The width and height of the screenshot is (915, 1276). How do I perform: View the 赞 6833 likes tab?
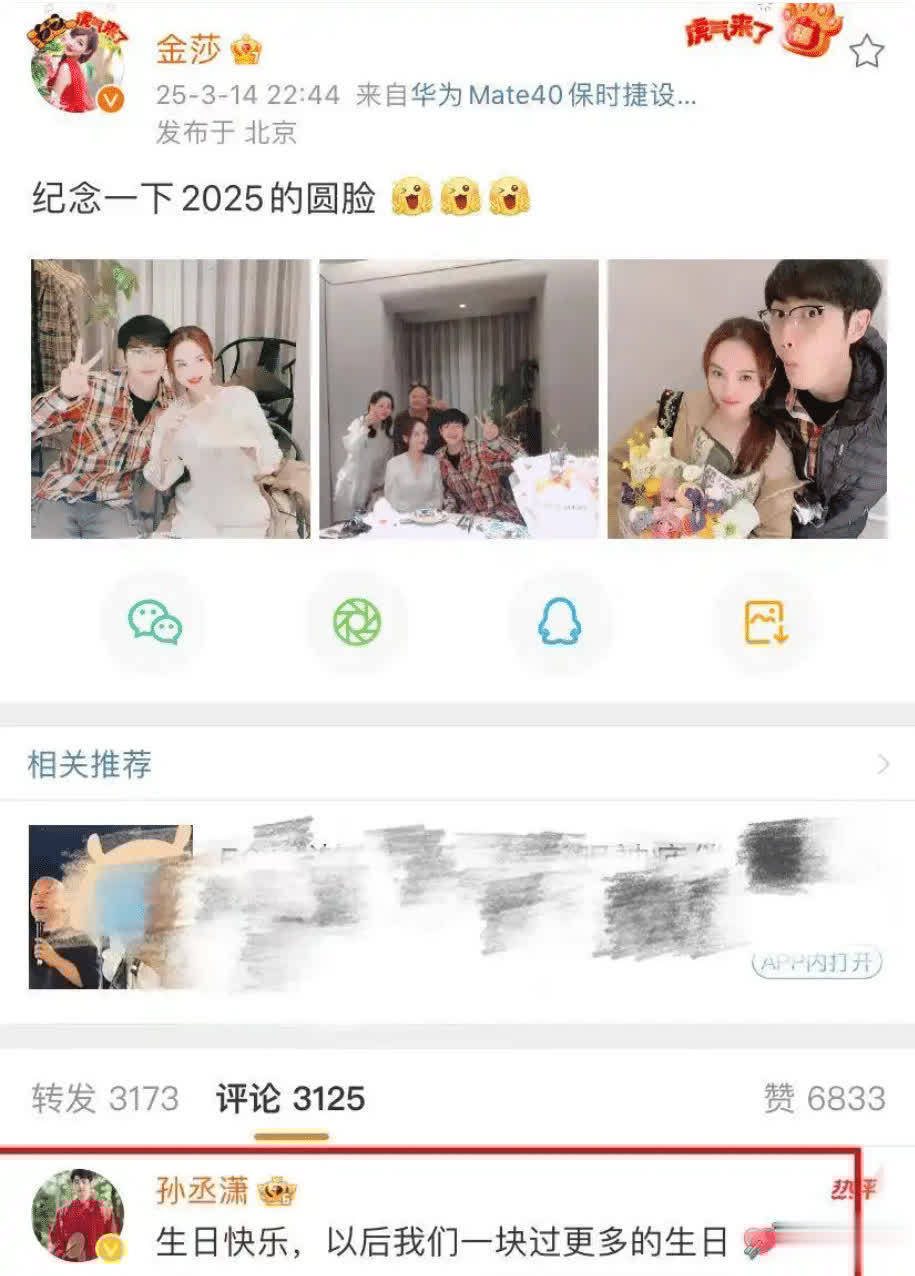pos(824,1098)
